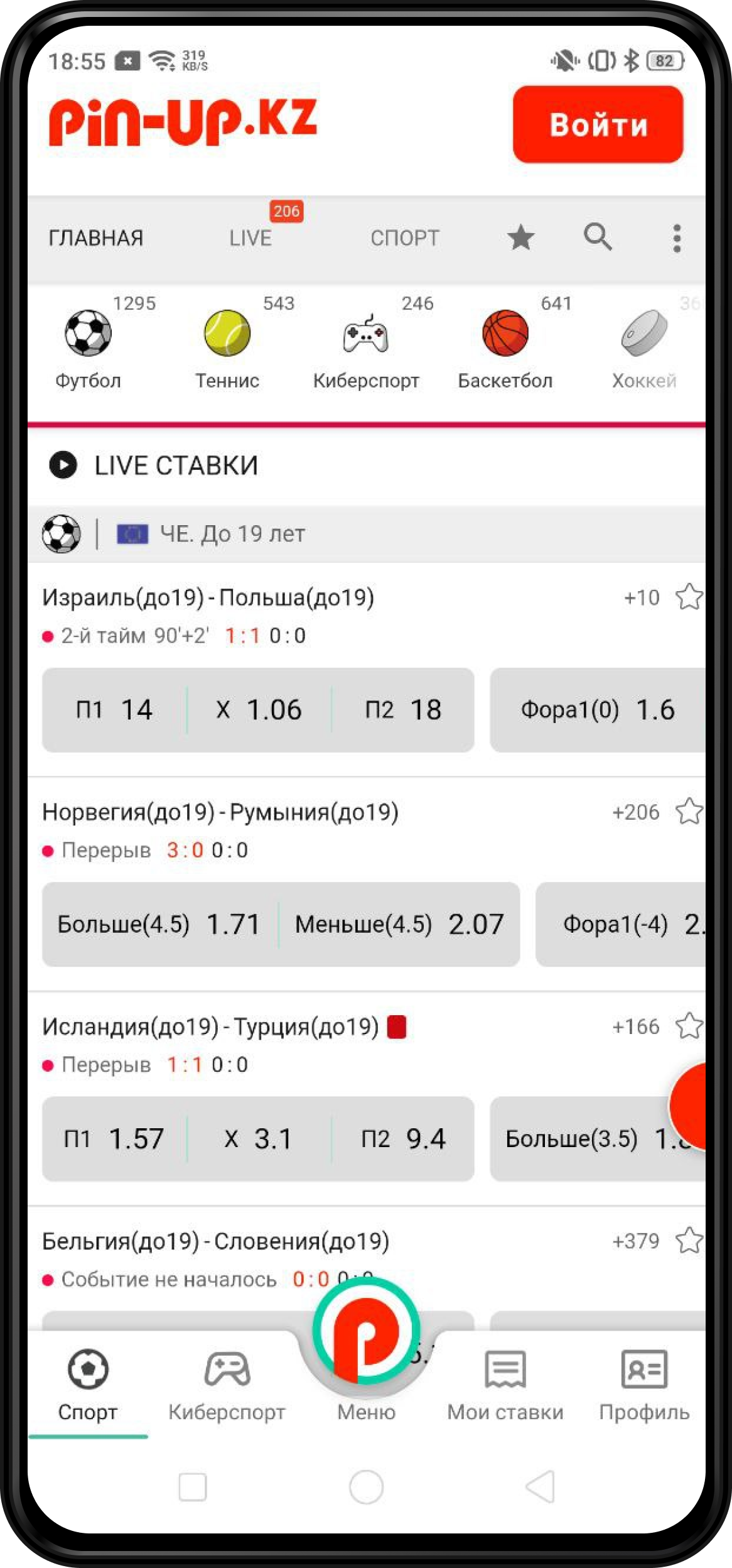Viewport: 732px width, 1568px height.
Task: Choose Меньше(4.5) 2.07 odds
Action: (399, 924)
